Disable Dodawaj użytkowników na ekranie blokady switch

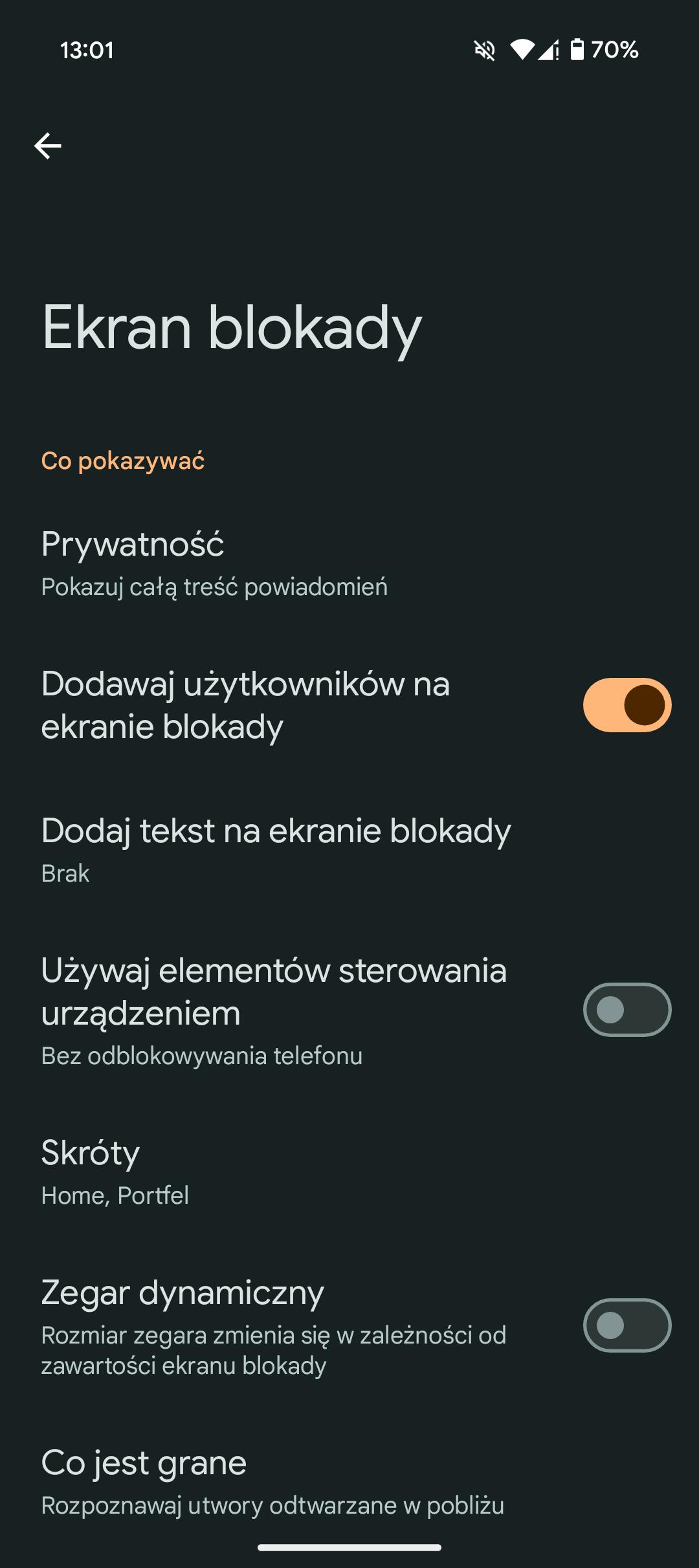click(x=627, y=705)
